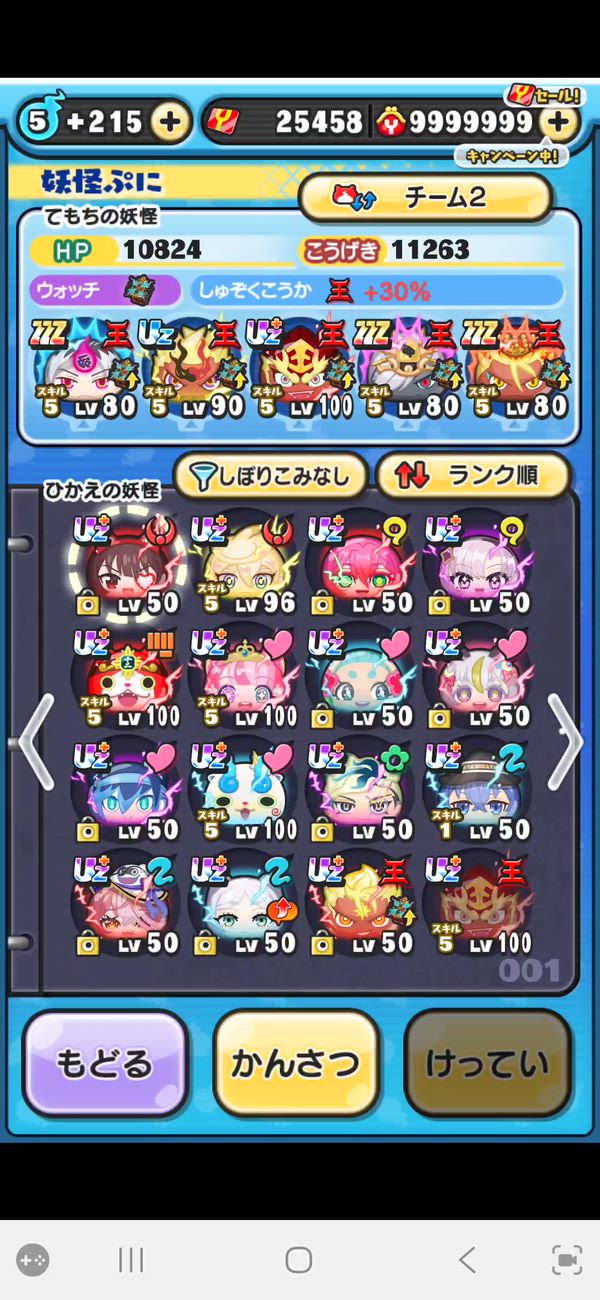Tap the Android home button

(298, 1260)
